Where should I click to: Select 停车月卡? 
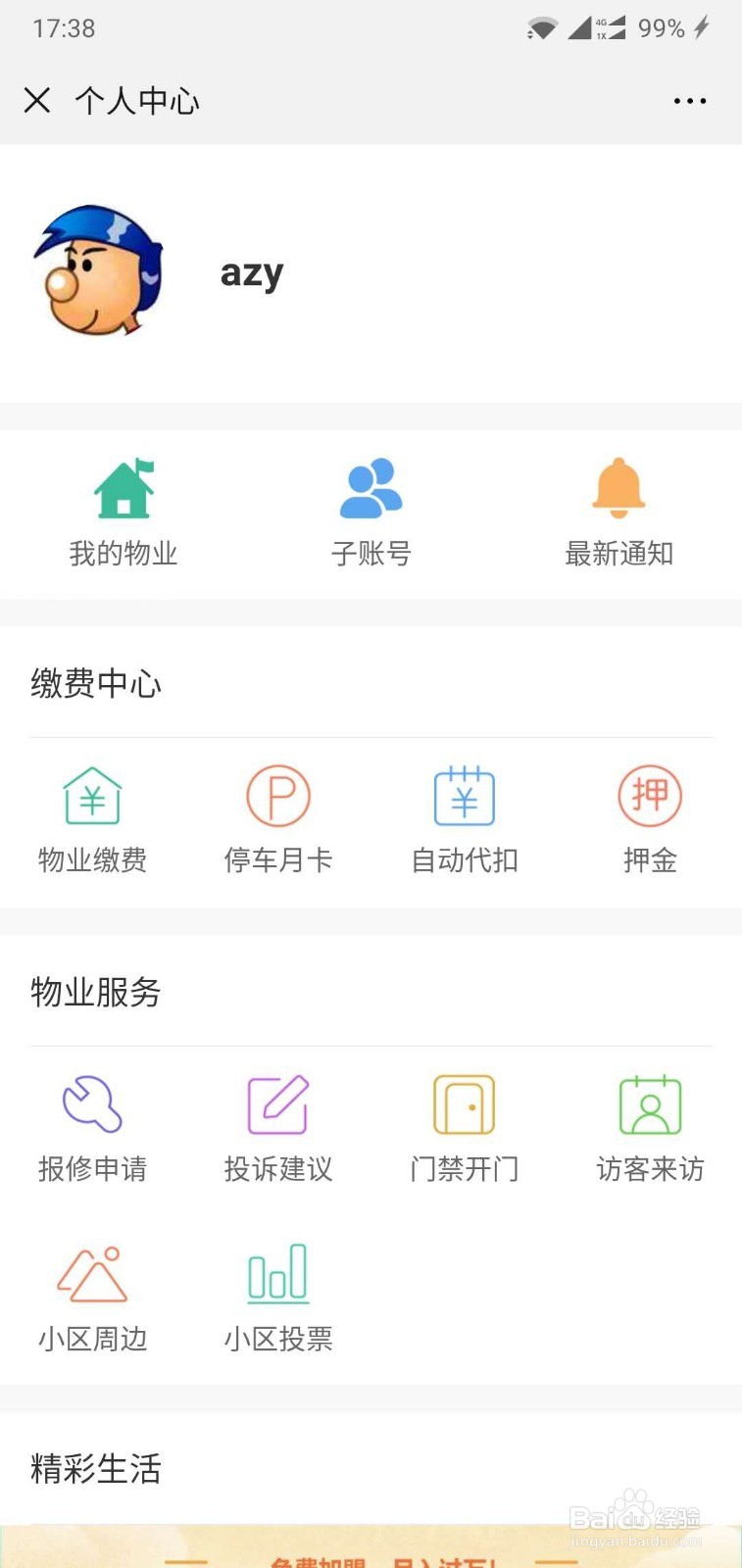[x=278, y=820]
